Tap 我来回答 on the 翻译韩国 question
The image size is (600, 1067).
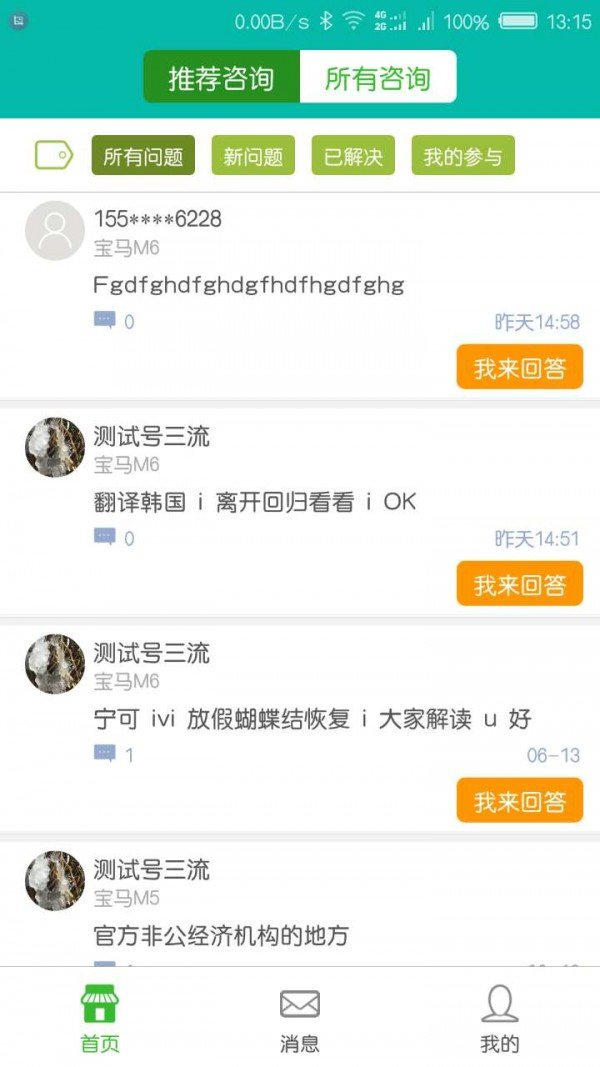tap(519, 584)
